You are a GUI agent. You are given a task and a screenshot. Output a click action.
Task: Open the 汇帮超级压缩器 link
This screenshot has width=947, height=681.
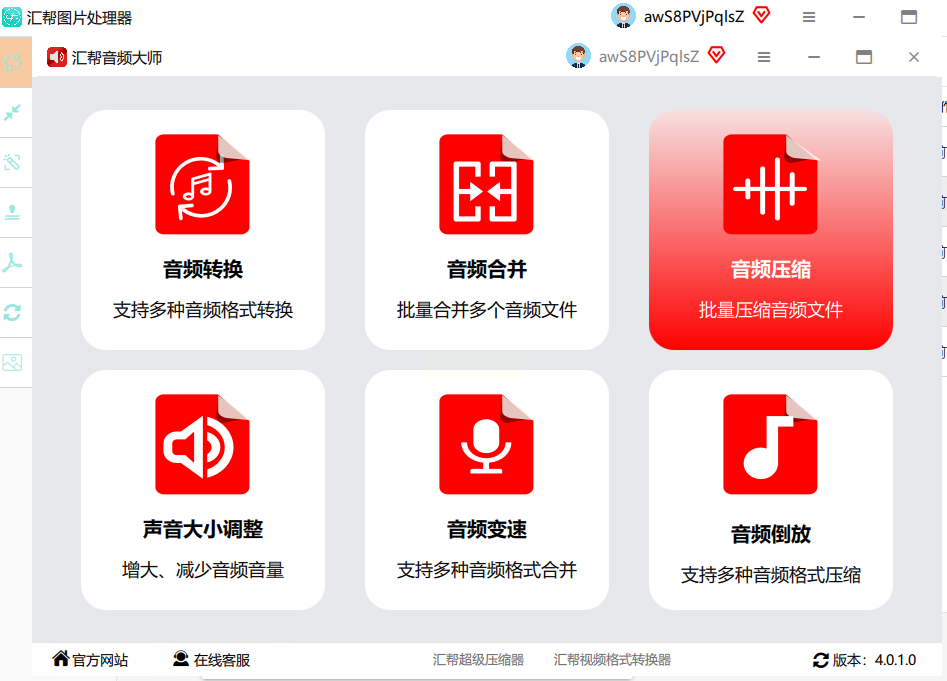point(478,660)
